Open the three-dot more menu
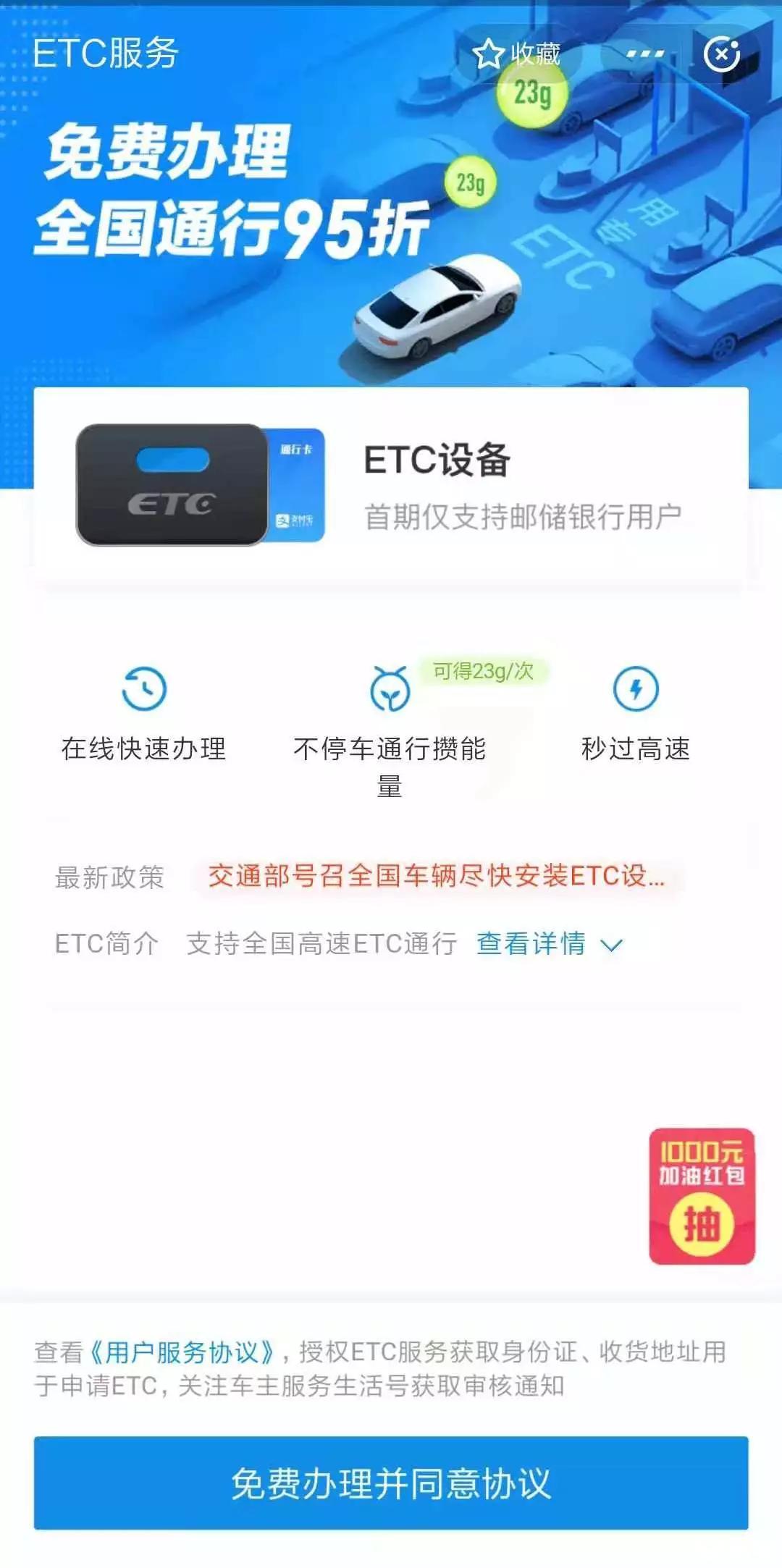782x1568 pixels. point(644,54)
